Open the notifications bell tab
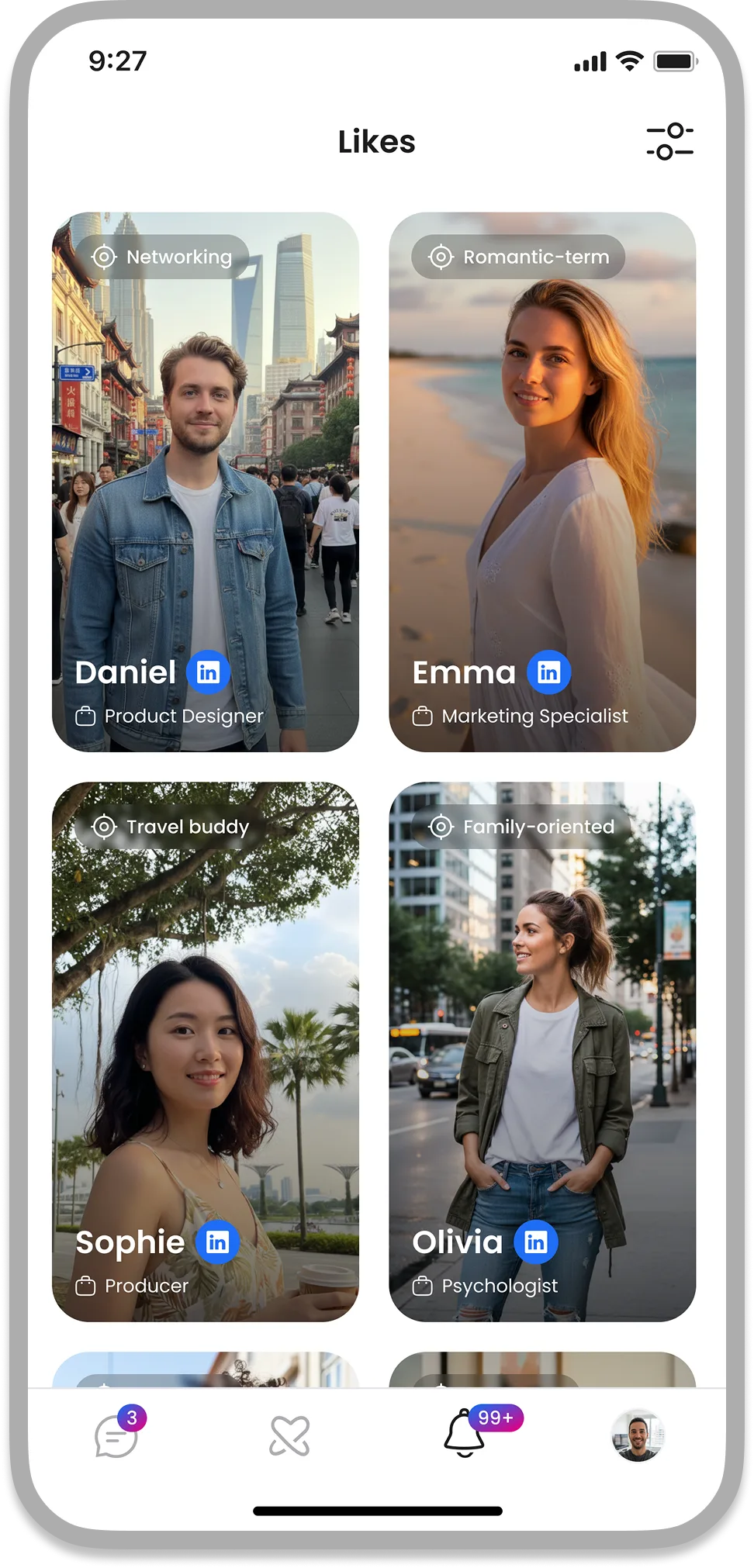 [464, 1435]
